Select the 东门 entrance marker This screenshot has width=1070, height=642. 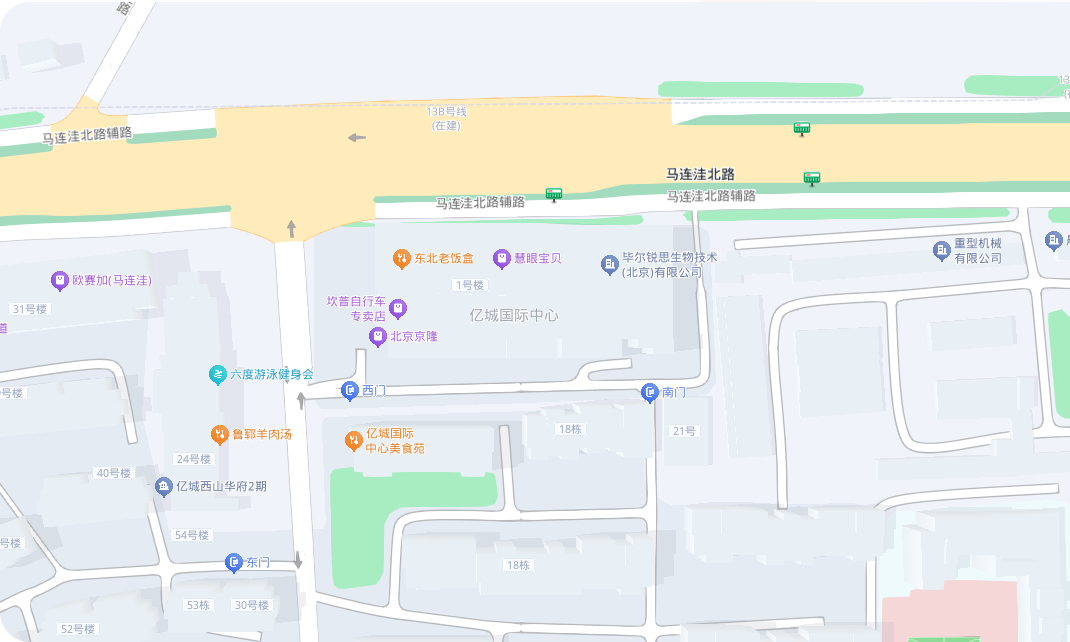click(234, 563)
